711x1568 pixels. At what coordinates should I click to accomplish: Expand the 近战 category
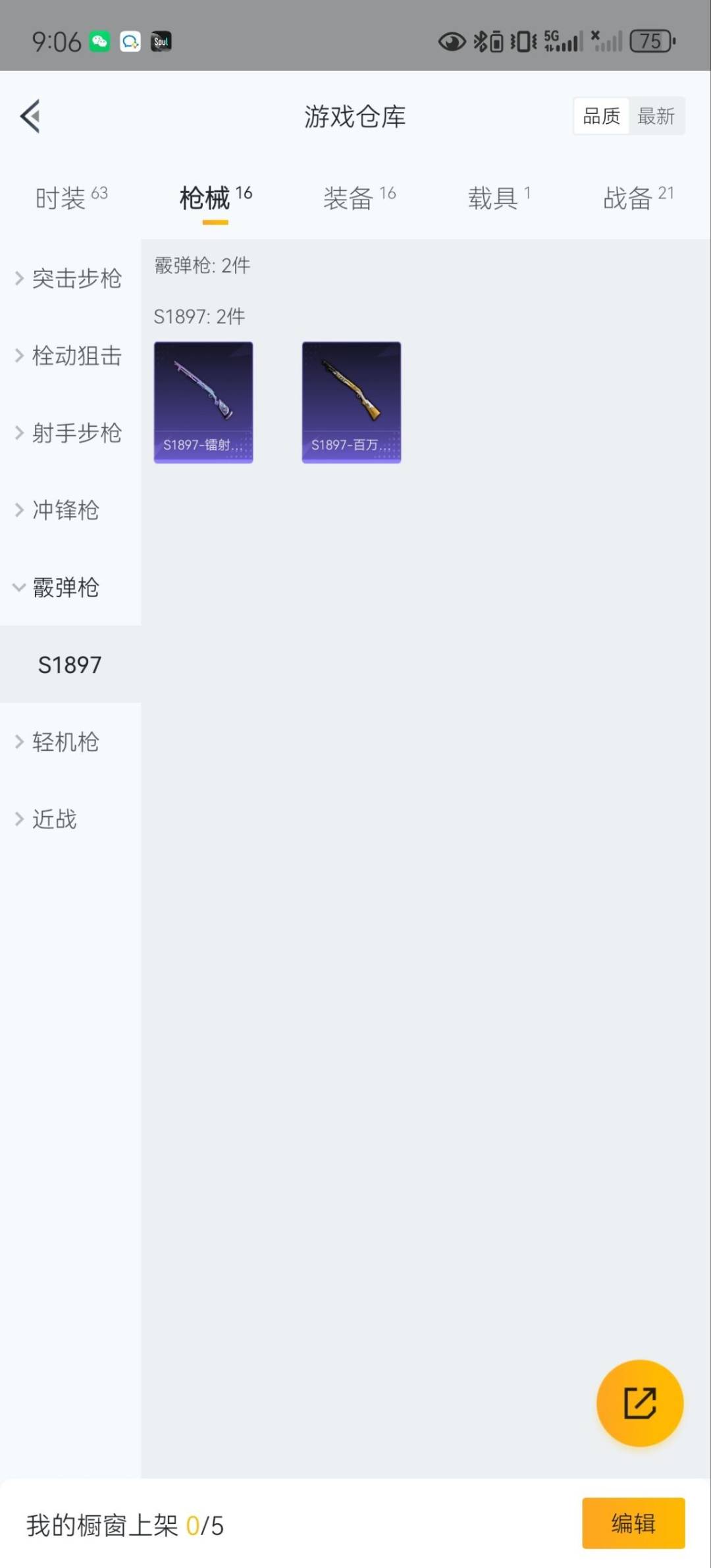coord(47,819)
